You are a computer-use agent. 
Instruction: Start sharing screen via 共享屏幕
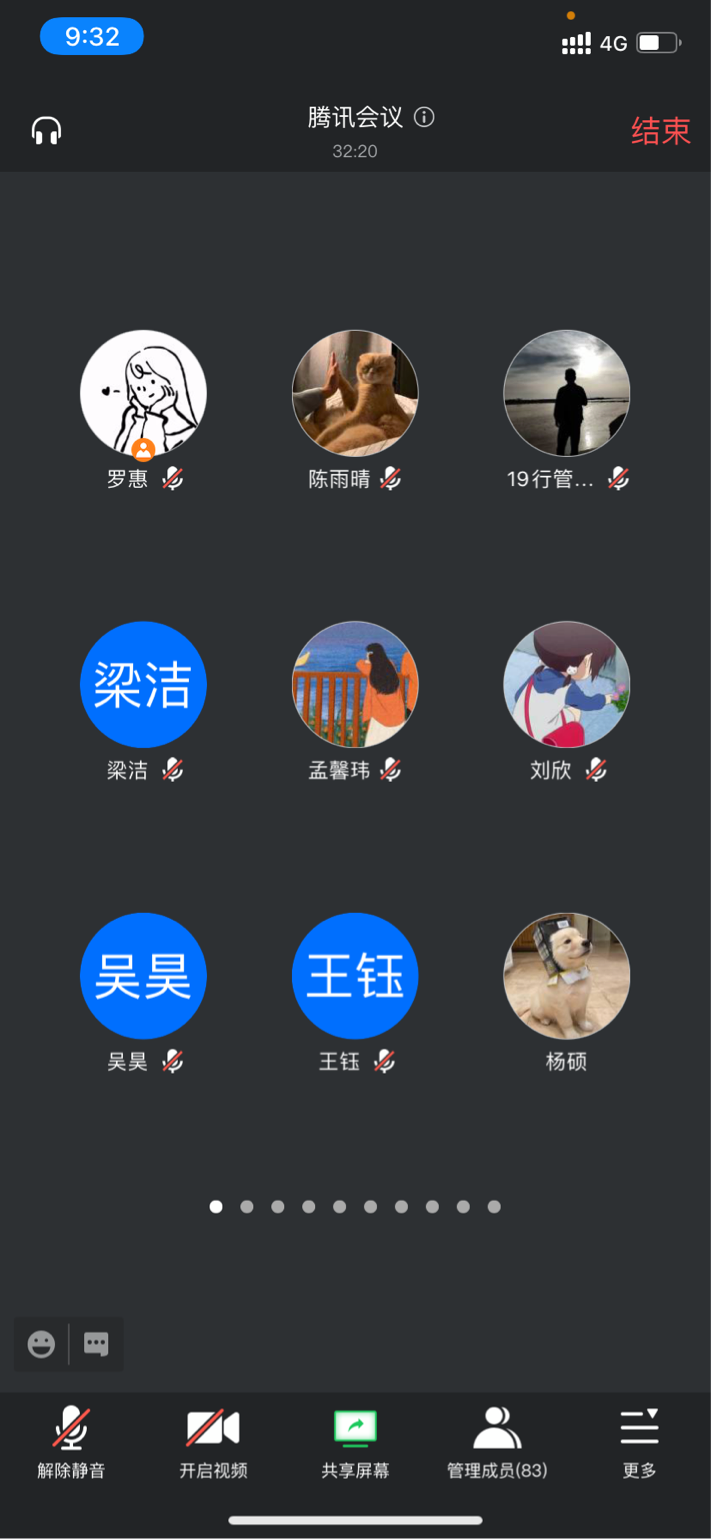pos(355,1441)
